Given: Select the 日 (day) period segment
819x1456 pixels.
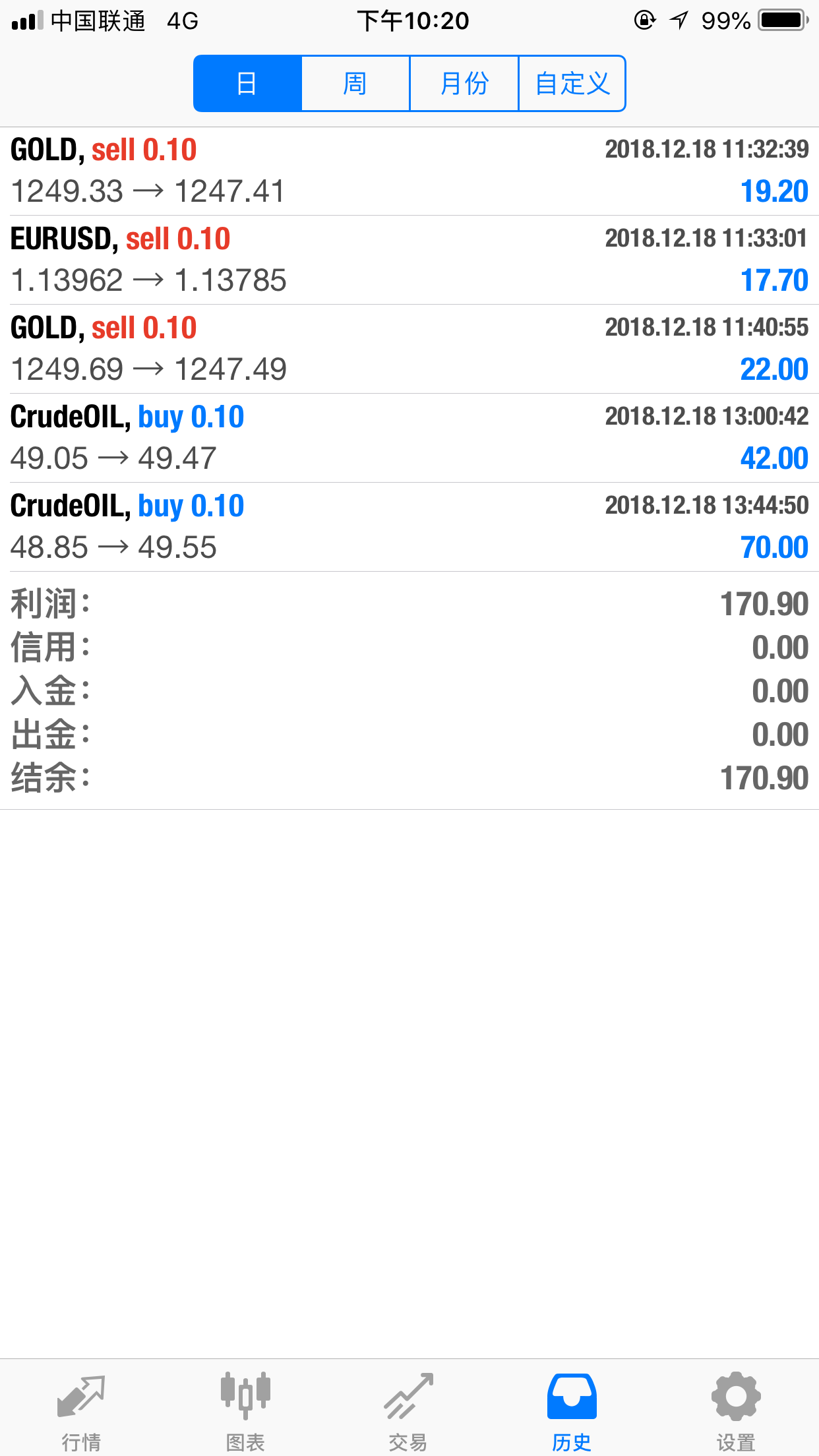Looking at the screenshot, I should coord(247,84).
